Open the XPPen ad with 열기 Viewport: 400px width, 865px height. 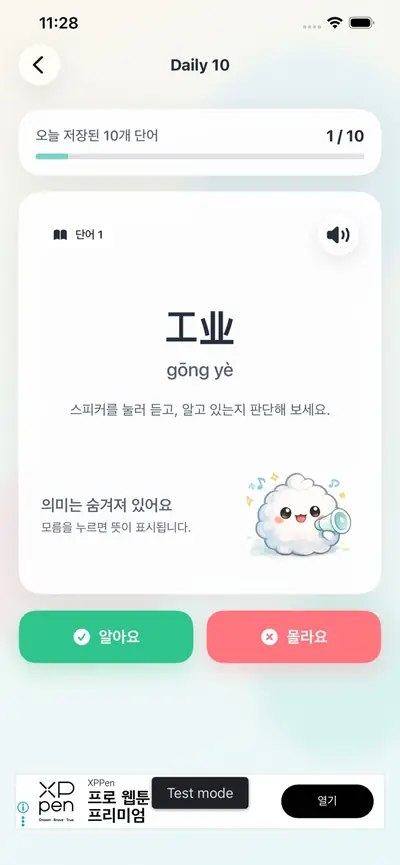point(327,801)
